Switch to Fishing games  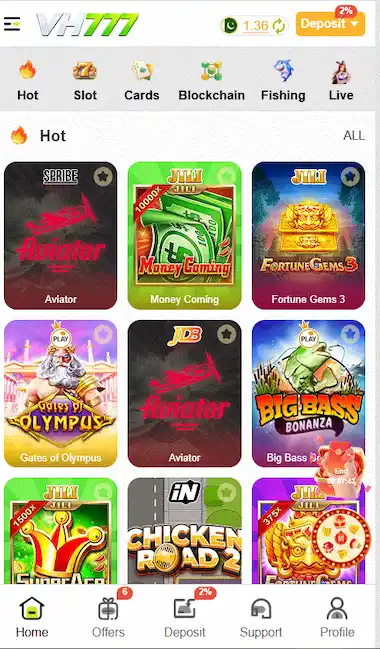point(283,81)
